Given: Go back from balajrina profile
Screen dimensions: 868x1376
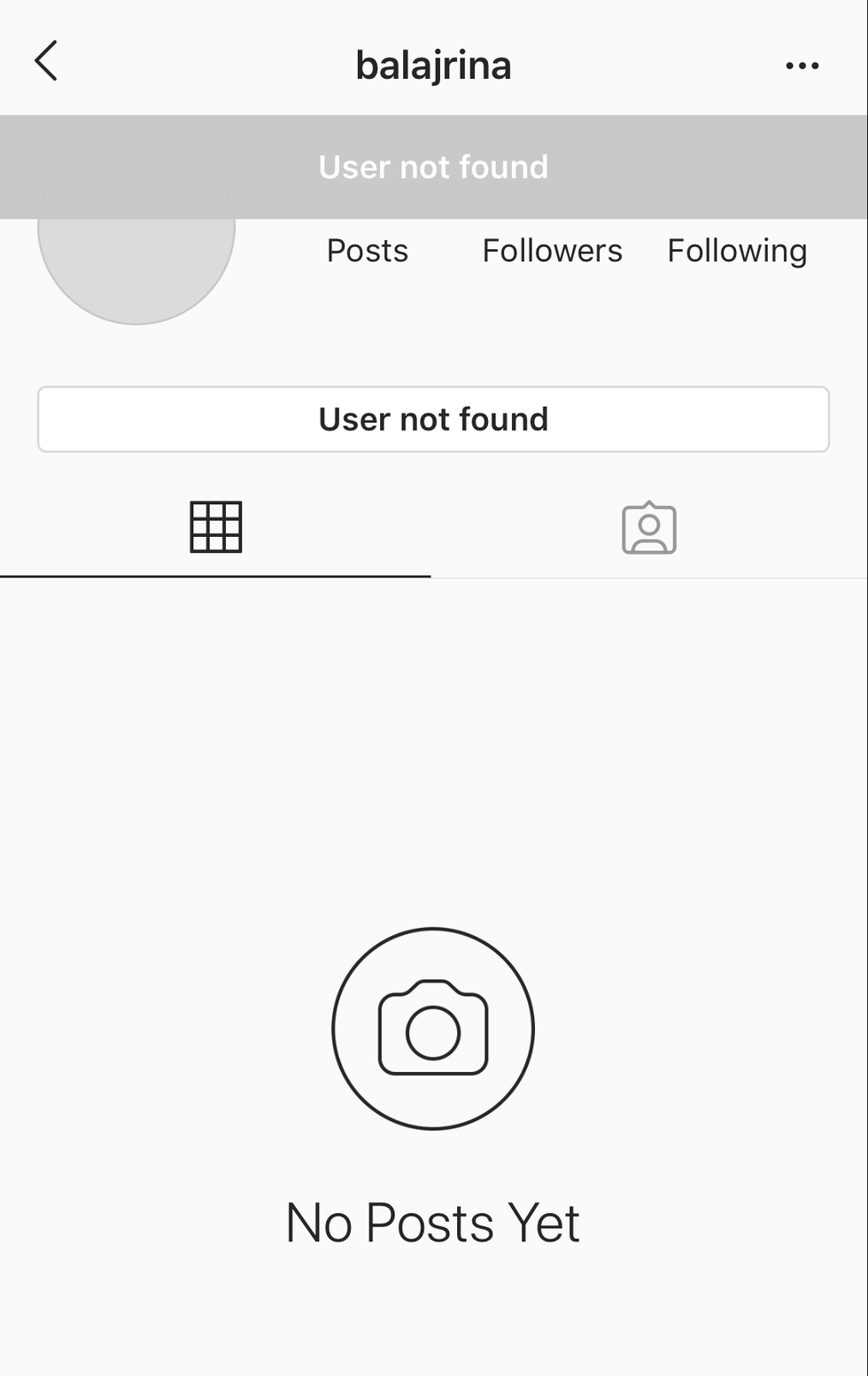Looking at the screenshot, I should (x=46, y=61).
